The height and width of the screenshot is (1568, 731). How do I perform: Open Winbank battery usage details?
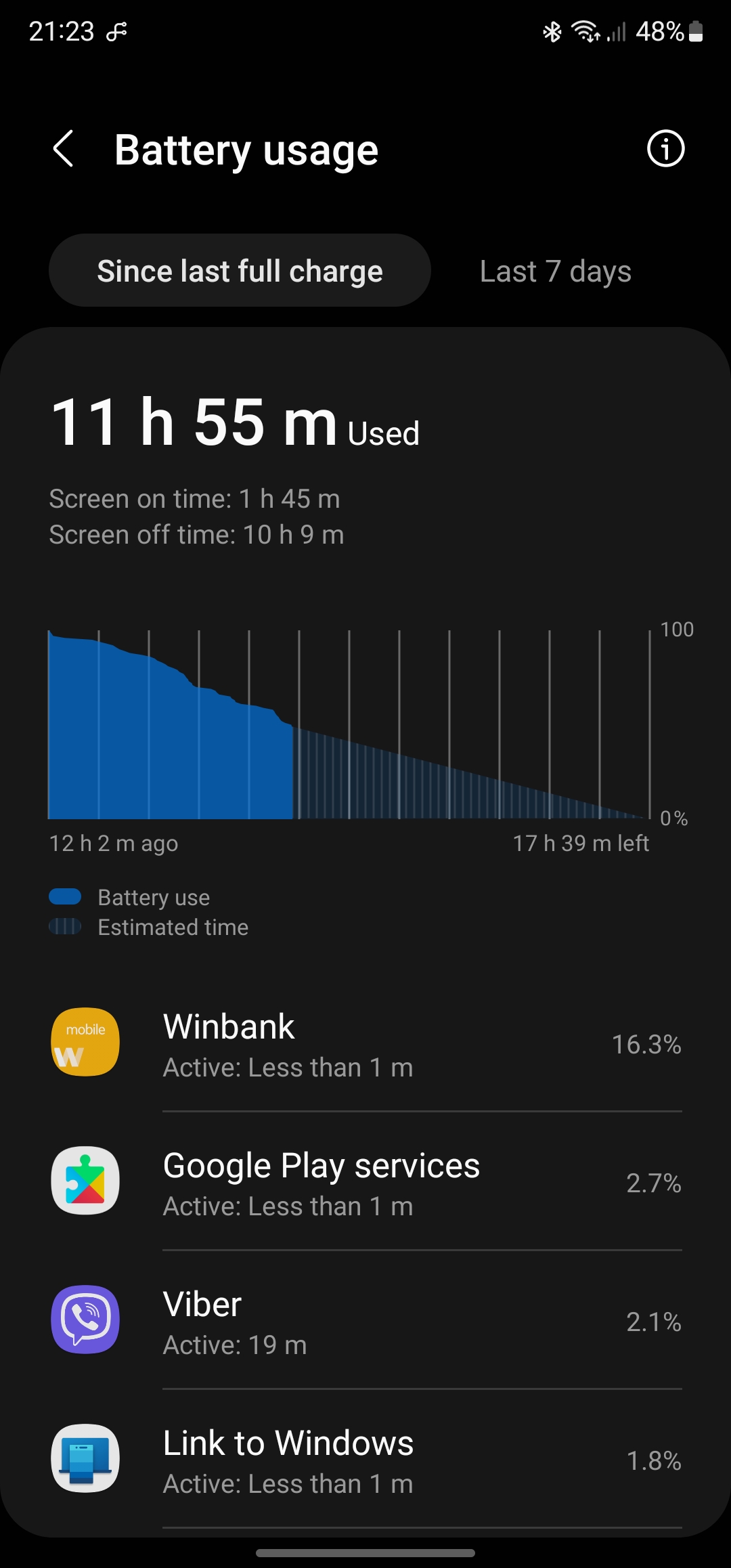(365, 1045)
